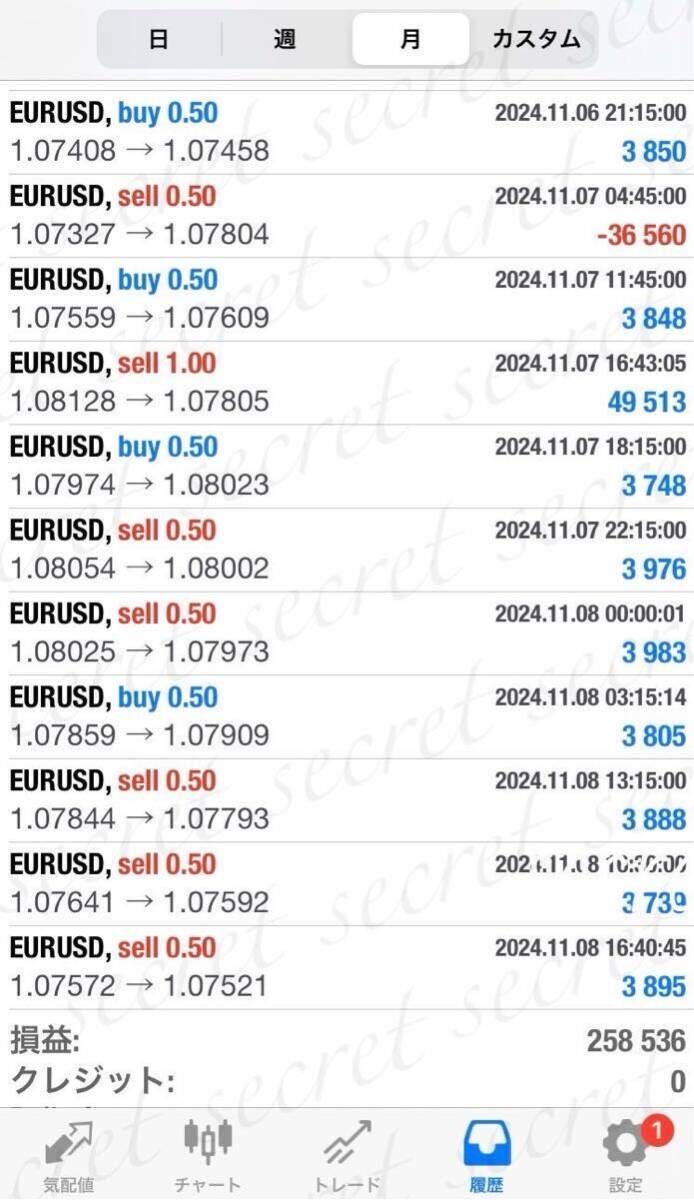Choose the カスタム period option

(x=535, y=40)
